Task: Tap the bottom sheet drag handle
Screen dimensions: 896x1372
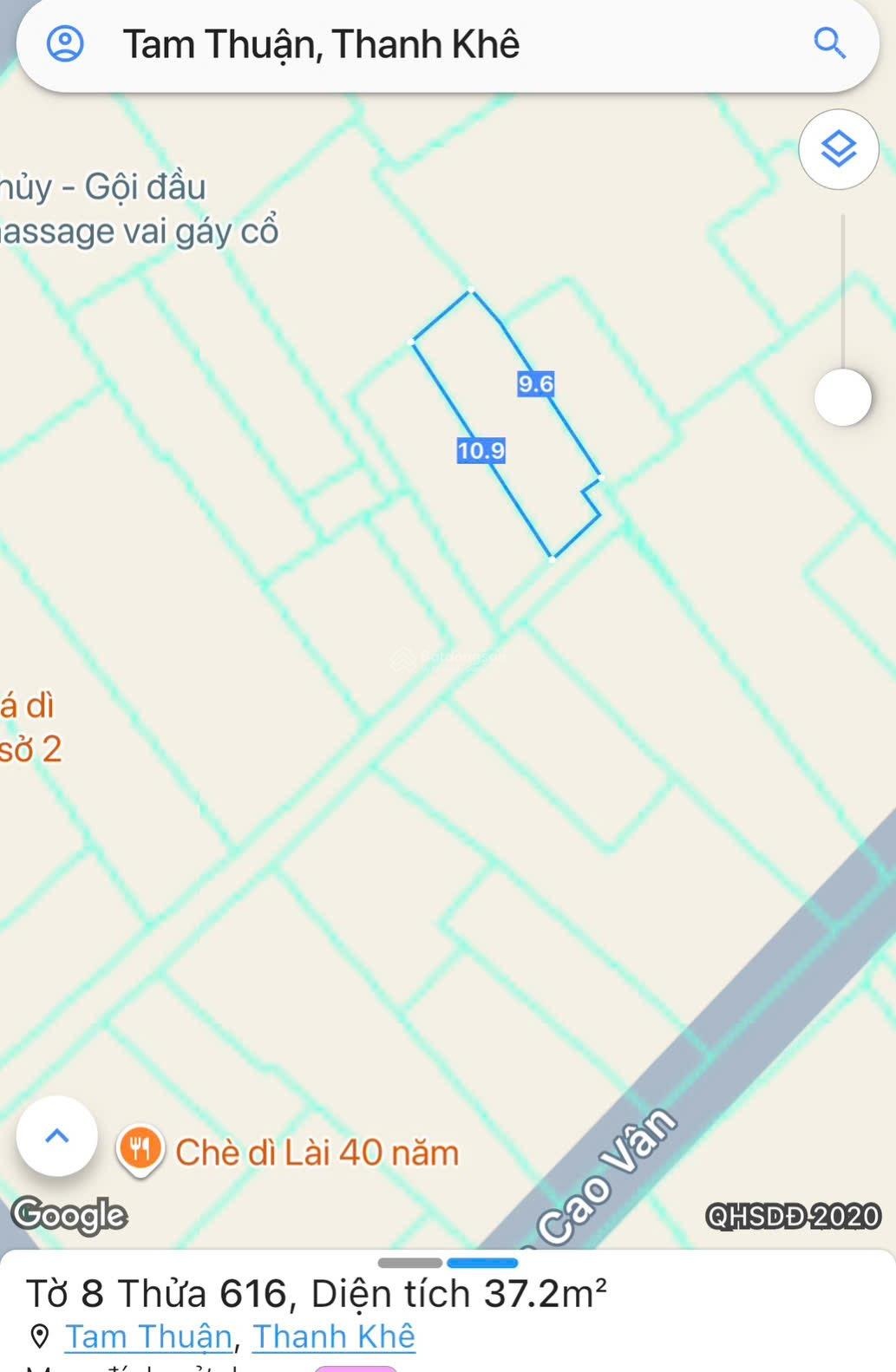Action: tap(448, 1263)
